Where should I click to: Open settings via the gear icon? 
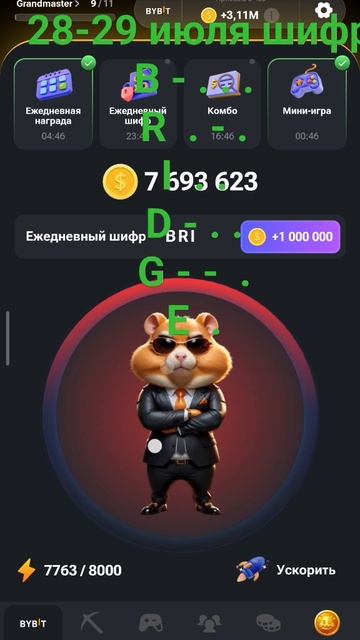pos(324,10)
